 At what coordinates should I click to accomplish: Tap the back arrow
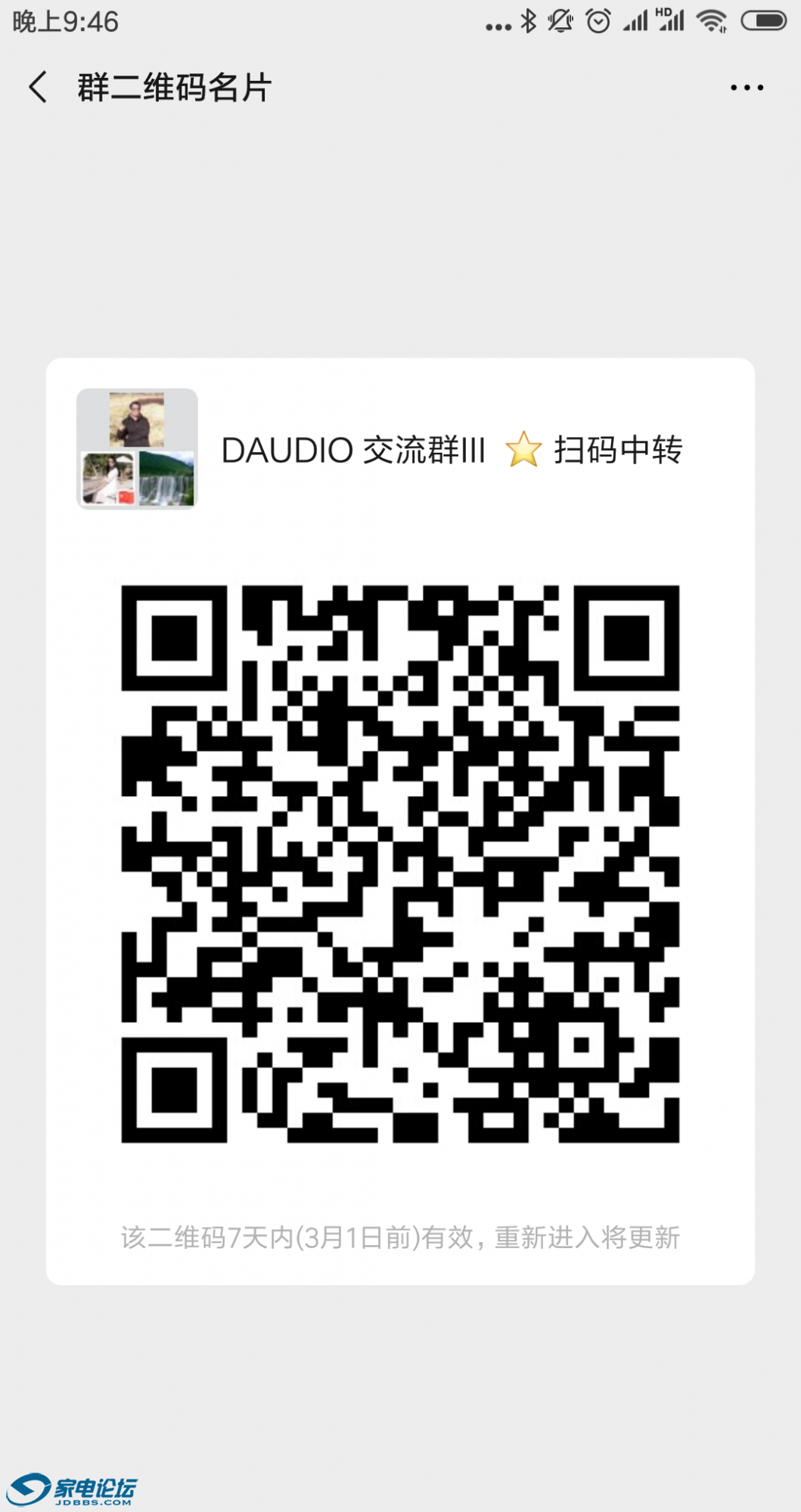coord(37,88)
